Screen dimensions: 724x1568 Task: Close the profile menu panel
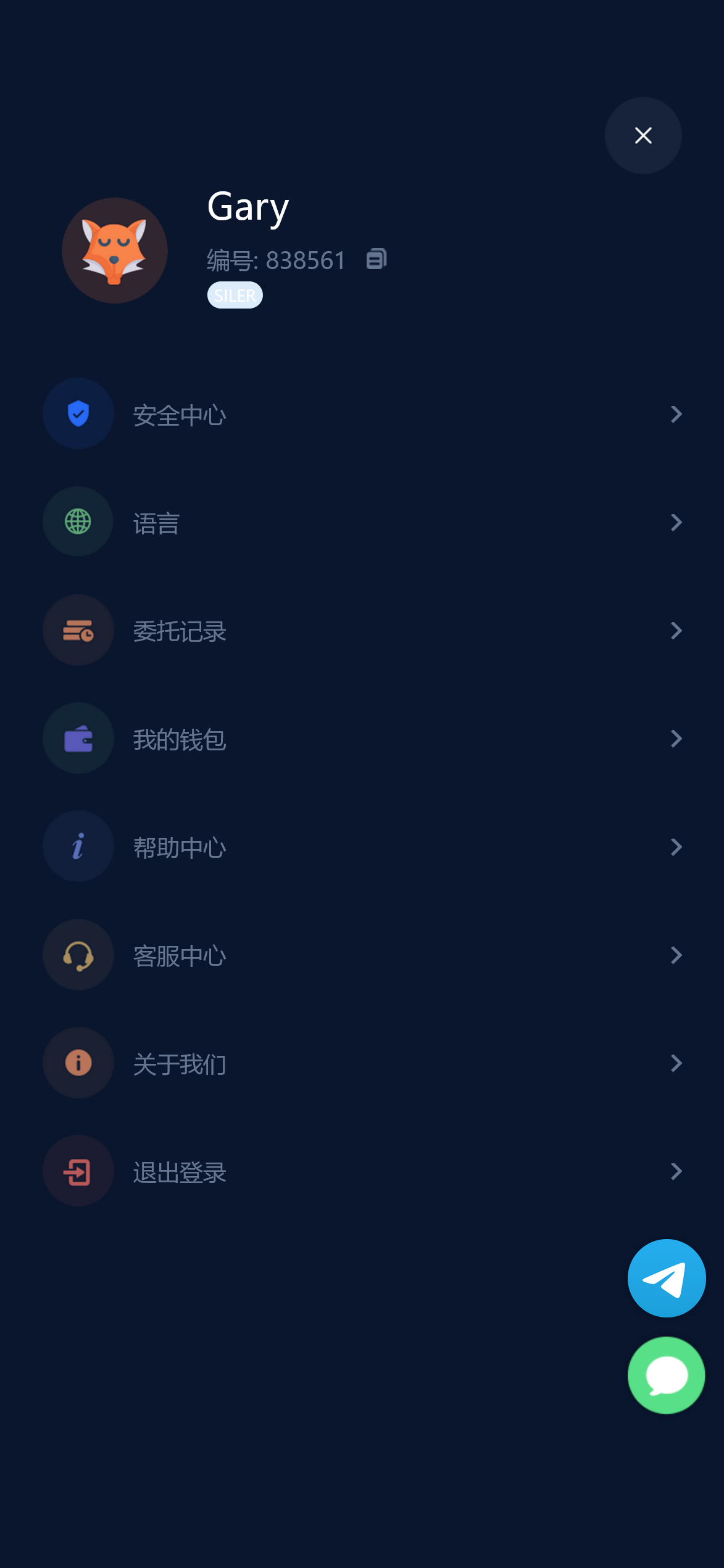(643, 135)
